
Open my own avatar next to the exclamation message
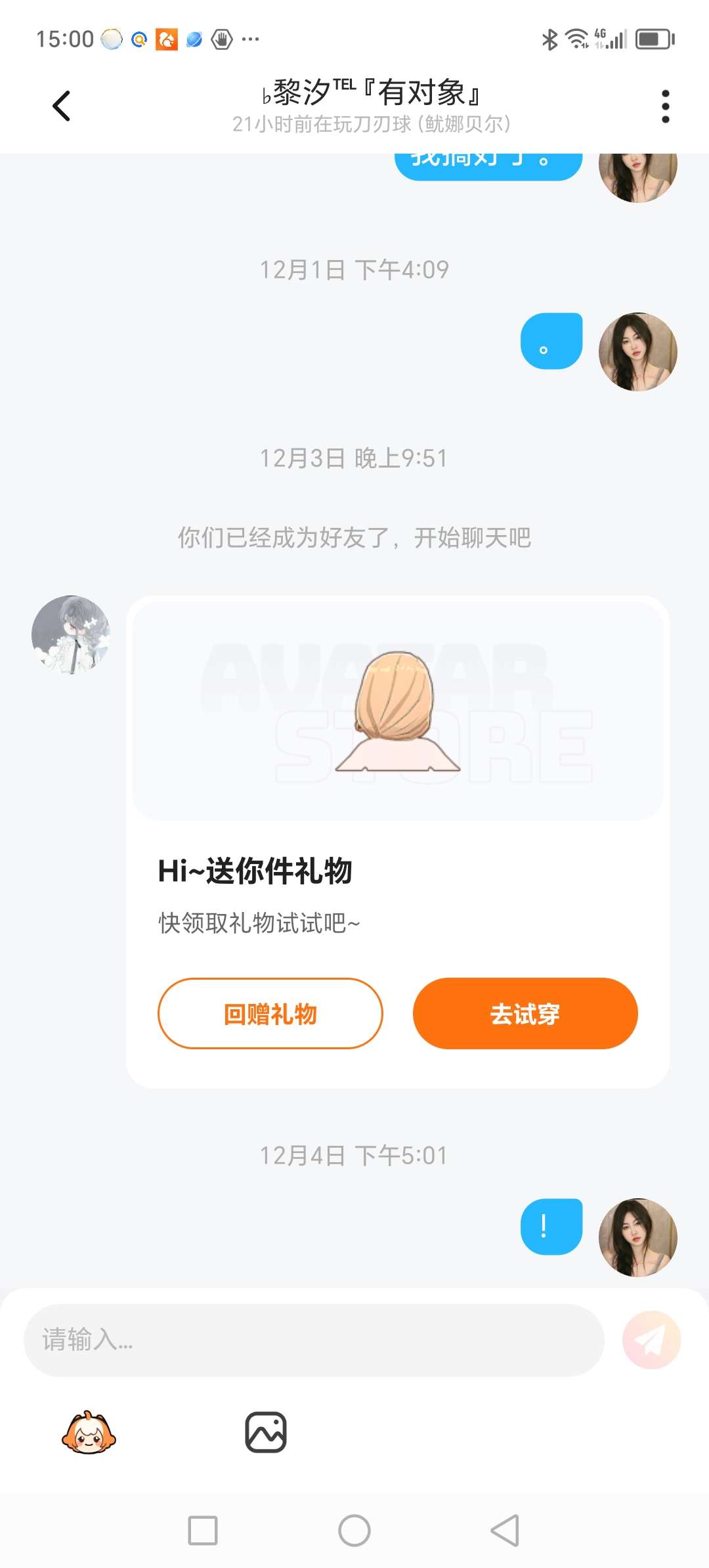[x=638, y=1237]
